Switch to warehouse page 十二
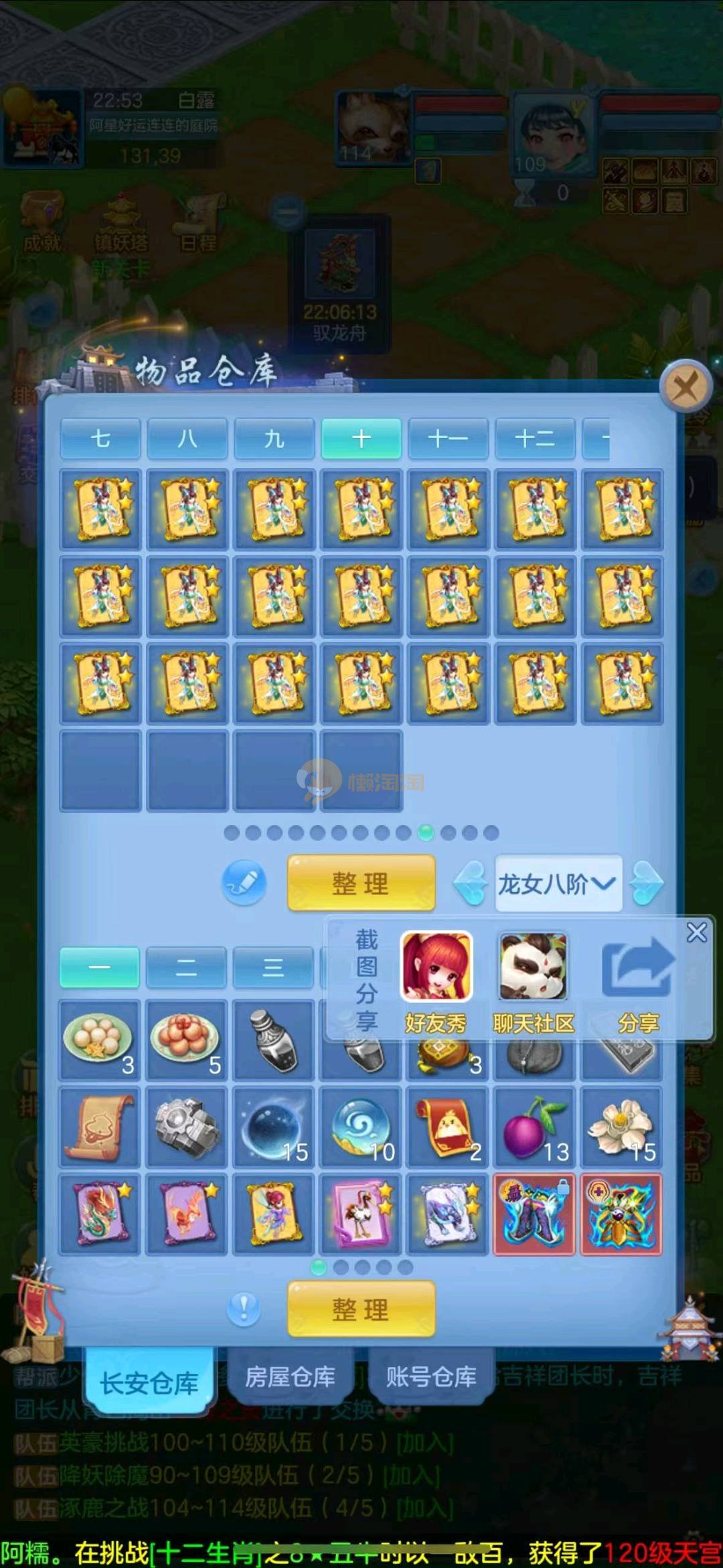Viewport: 723px width, 1568px height. (x=535, y=439)
